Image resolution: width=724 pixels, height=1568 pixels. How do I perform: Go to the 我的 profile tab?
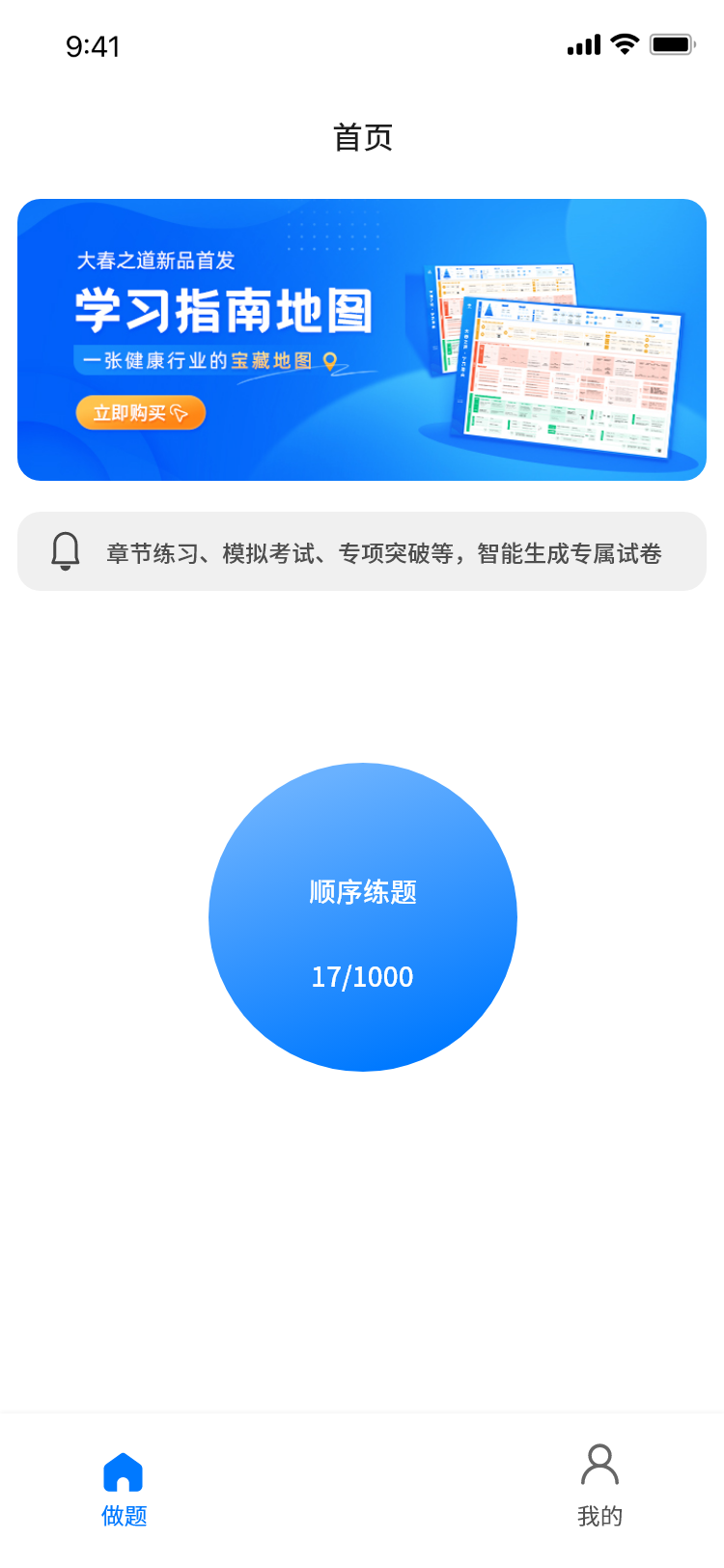point(599,1489)
